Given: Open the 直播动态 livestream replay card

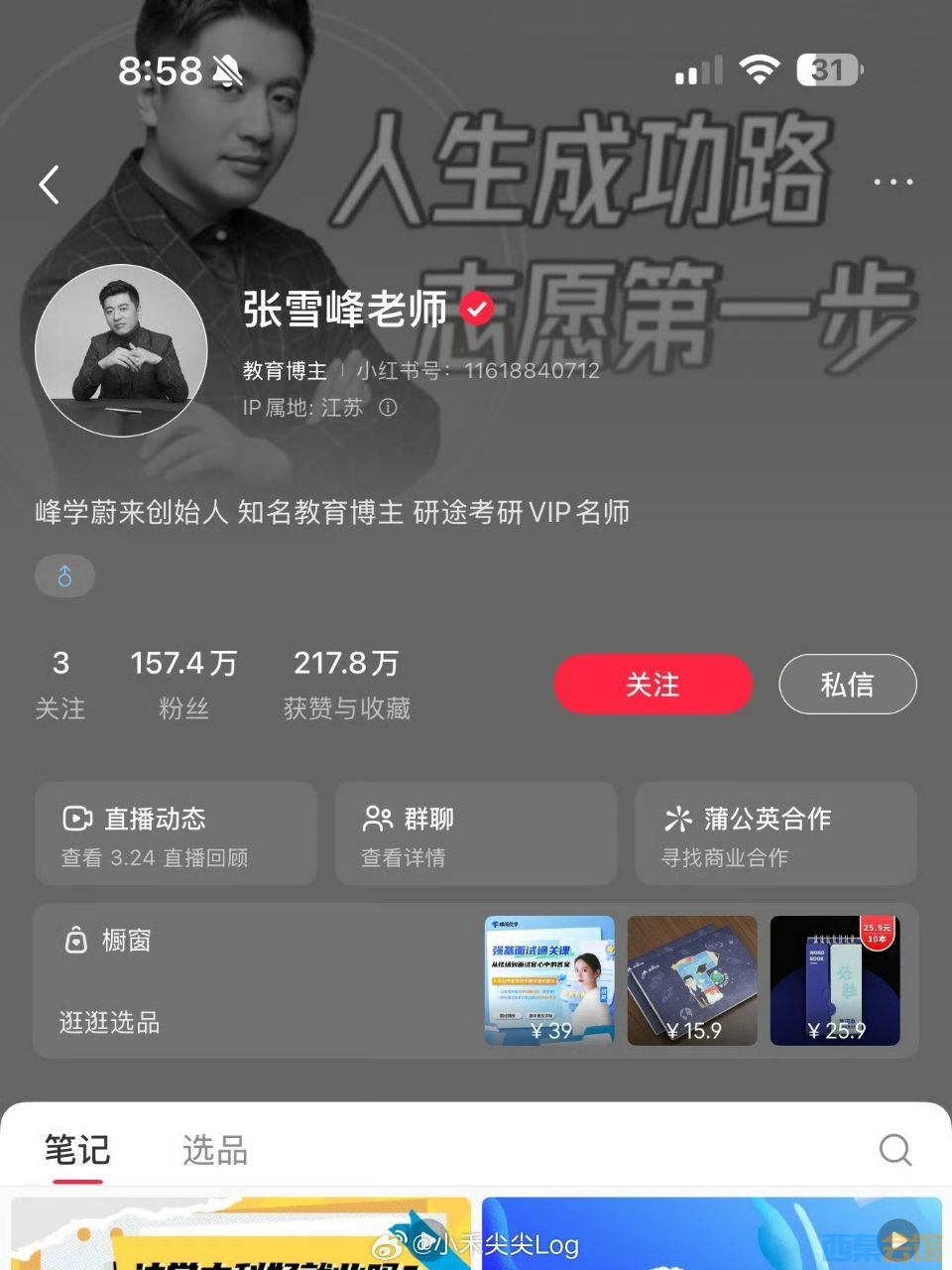Looking at the screenshot, I should click(x=176, y=834).
